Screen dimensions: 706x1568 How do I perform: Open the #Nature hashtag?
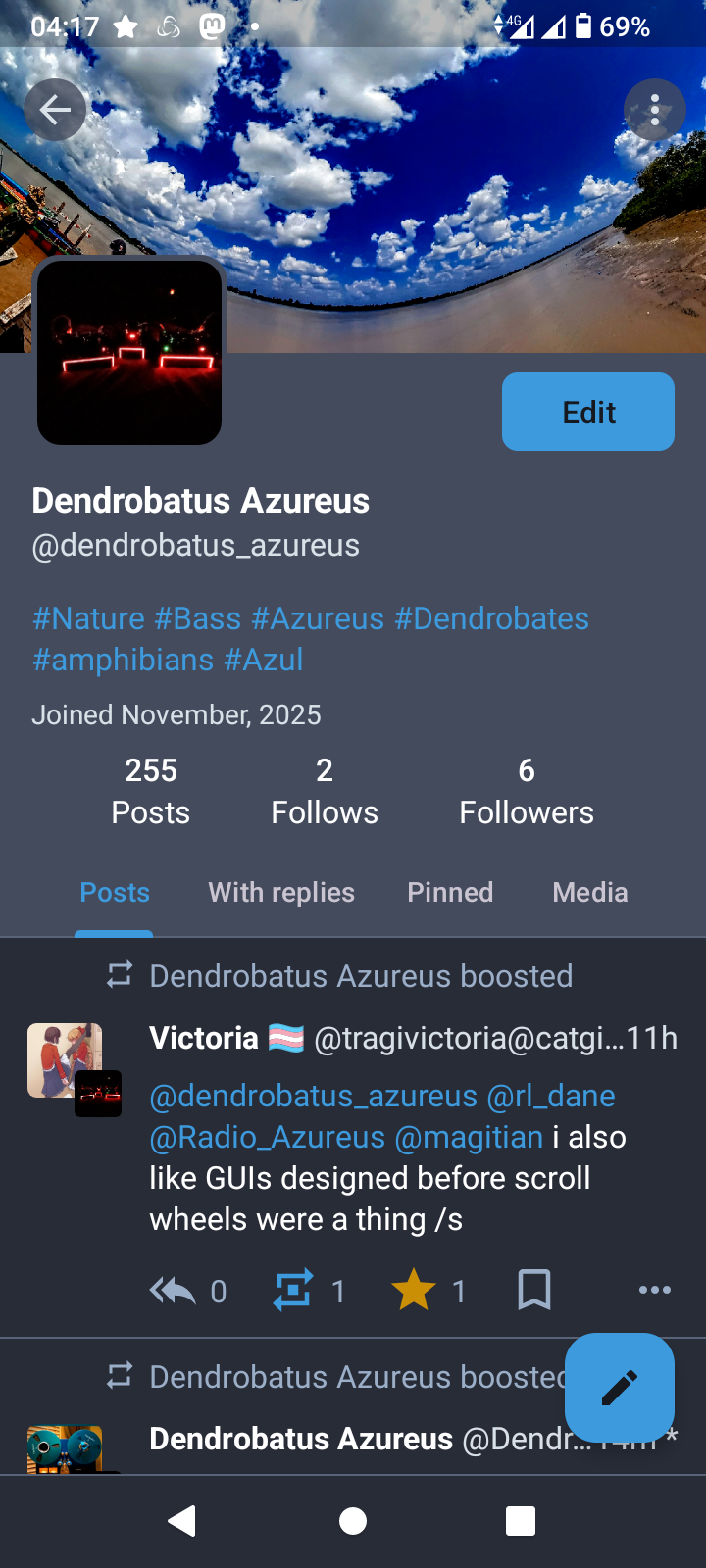tap(88, 618)
